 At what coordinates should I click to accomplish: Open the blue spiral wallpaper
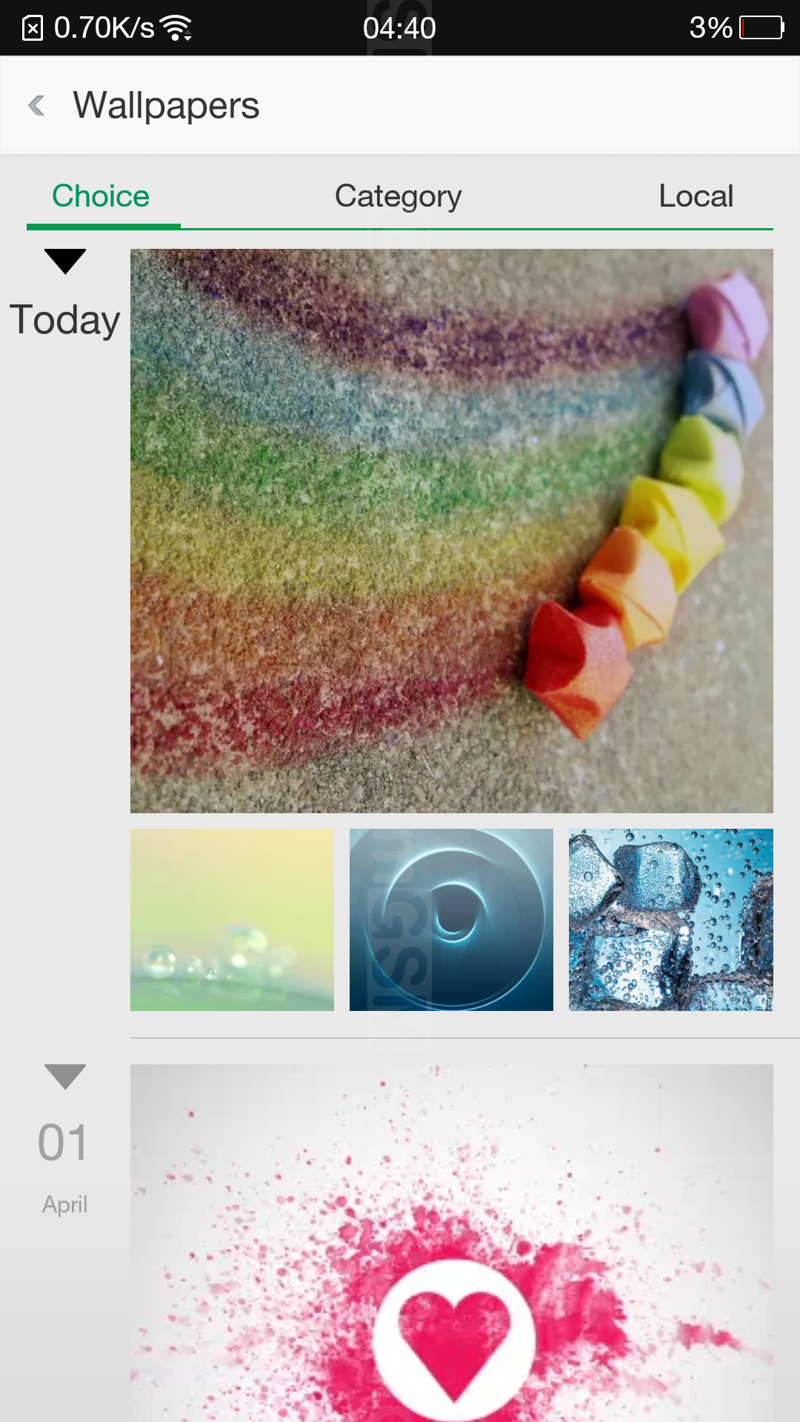(x=451, y=919)
